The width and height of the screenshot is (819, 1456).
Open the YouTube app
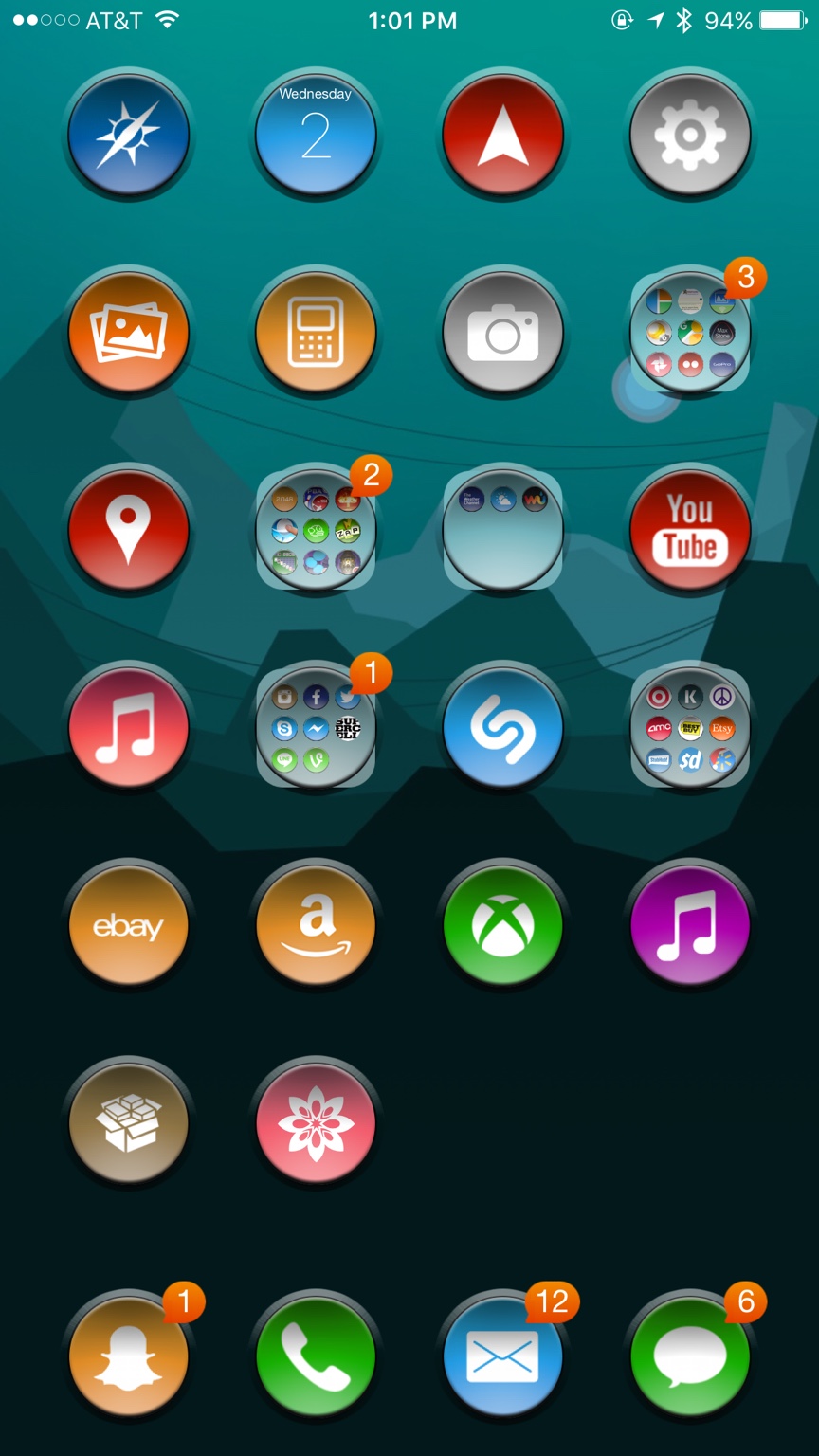pos(690,530)
